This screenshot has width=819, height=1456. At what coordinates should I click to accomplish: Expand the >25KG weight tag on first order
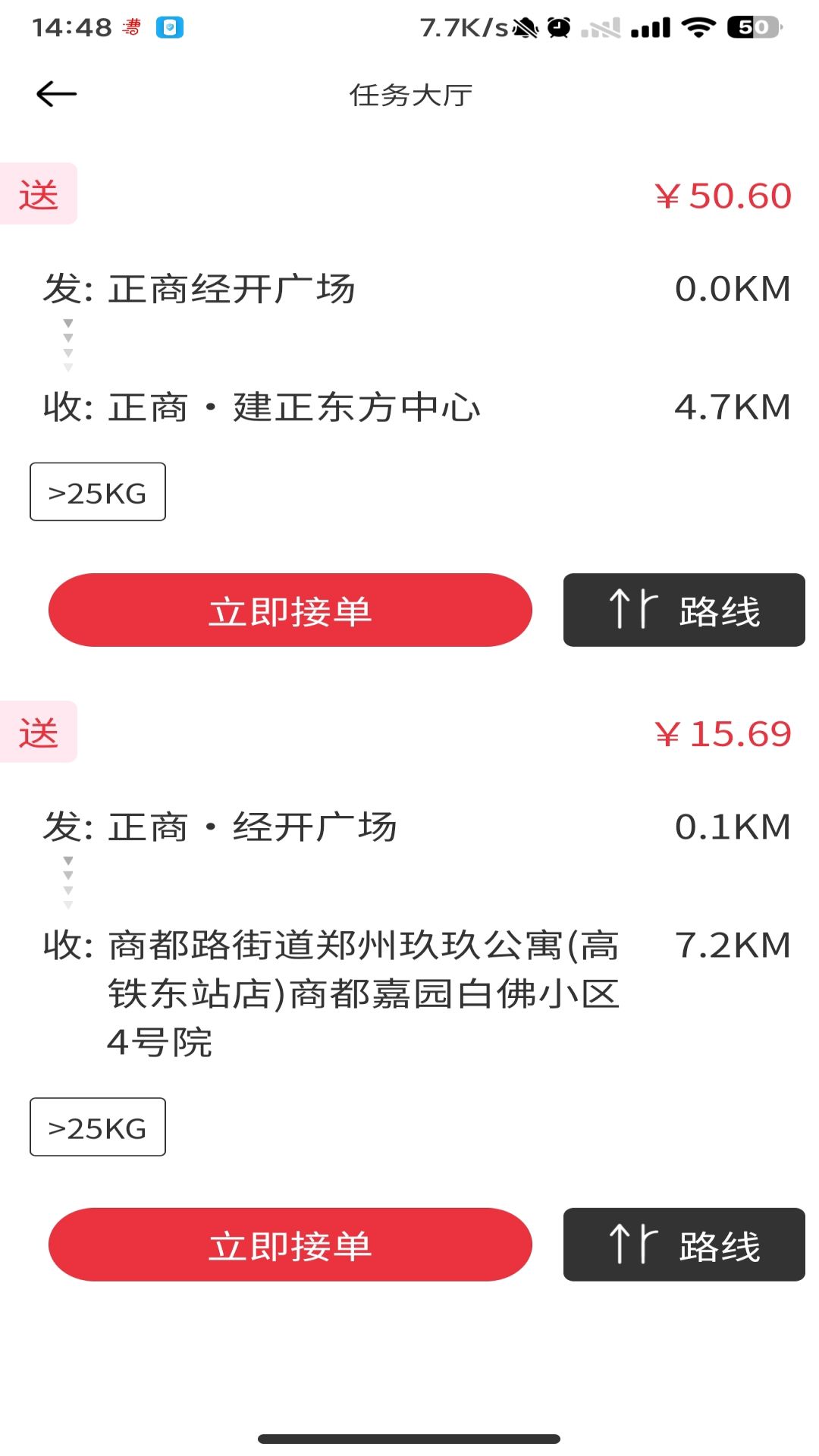point(97,491)
